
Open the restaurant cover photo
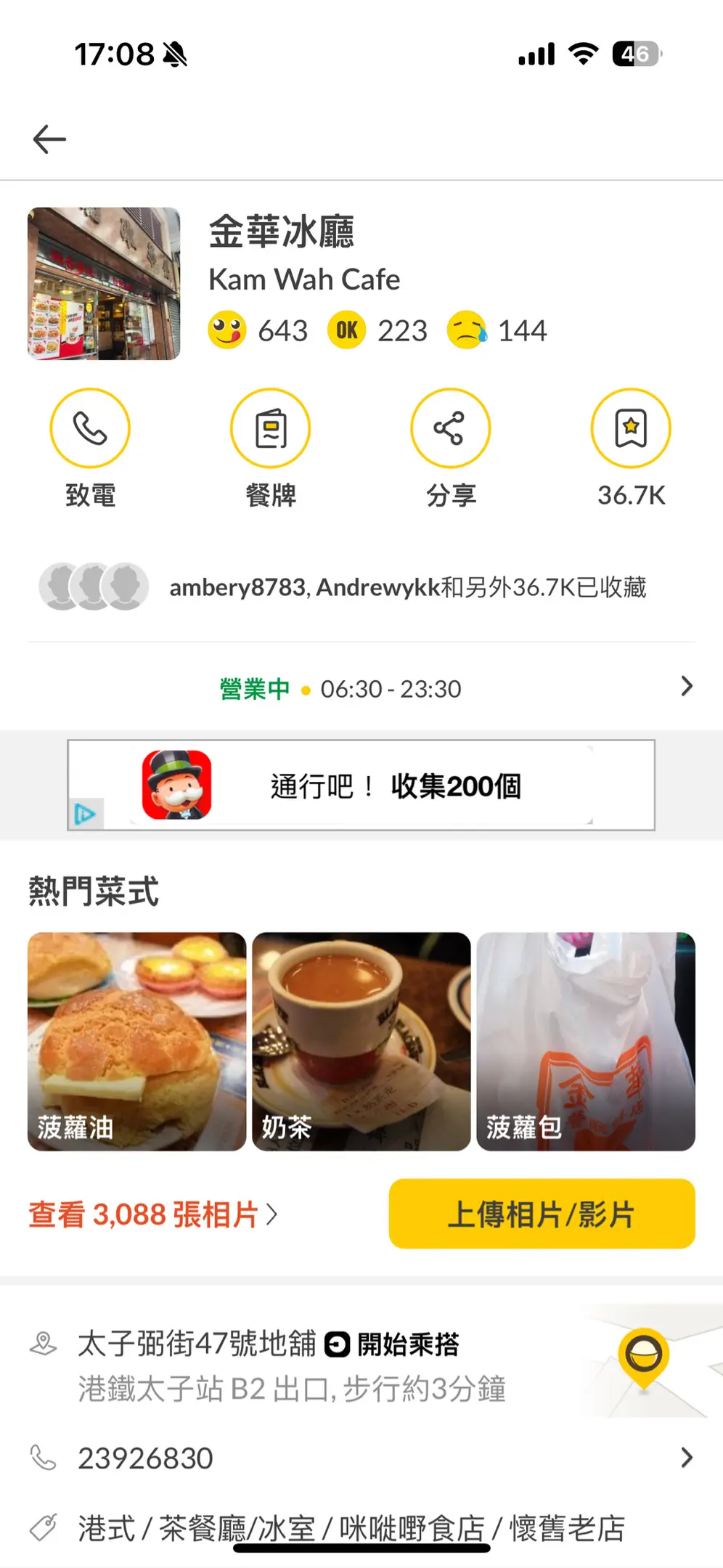(104, 284)
